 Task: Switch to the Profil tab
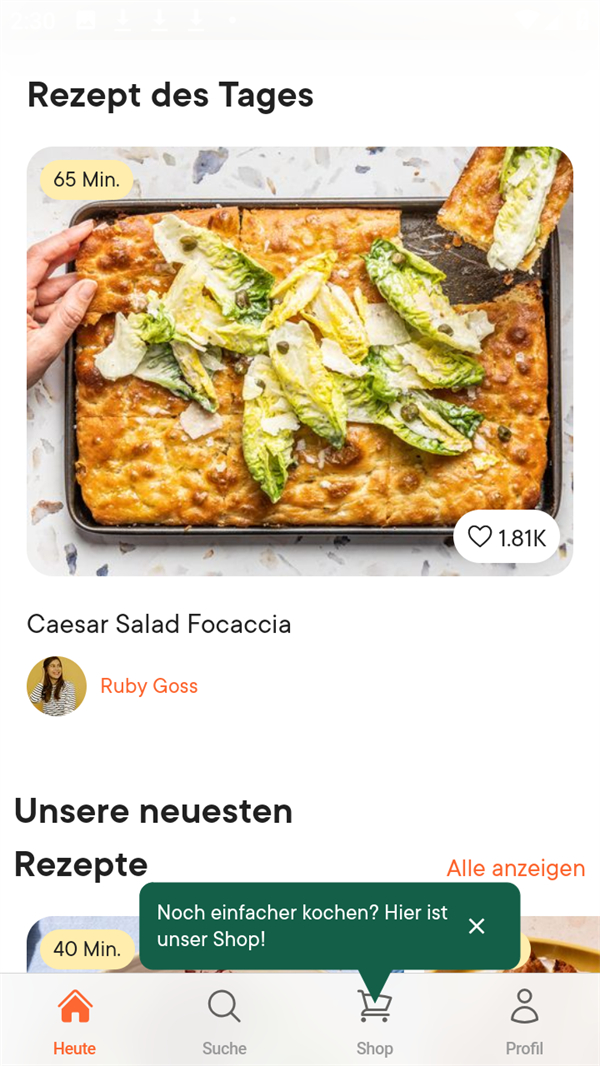pyautogui.click(x=524, y=1020)
